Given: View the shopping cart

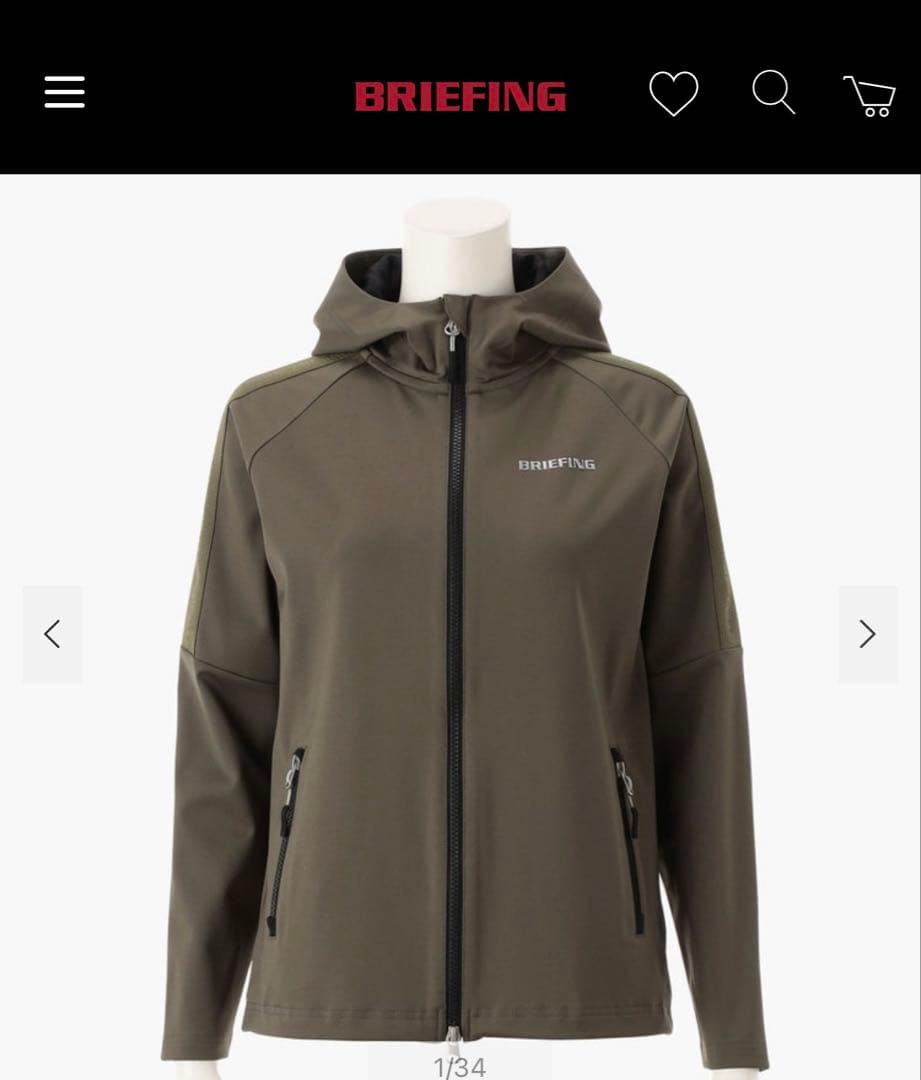Looking at the screenshot, I should (869, 96).
